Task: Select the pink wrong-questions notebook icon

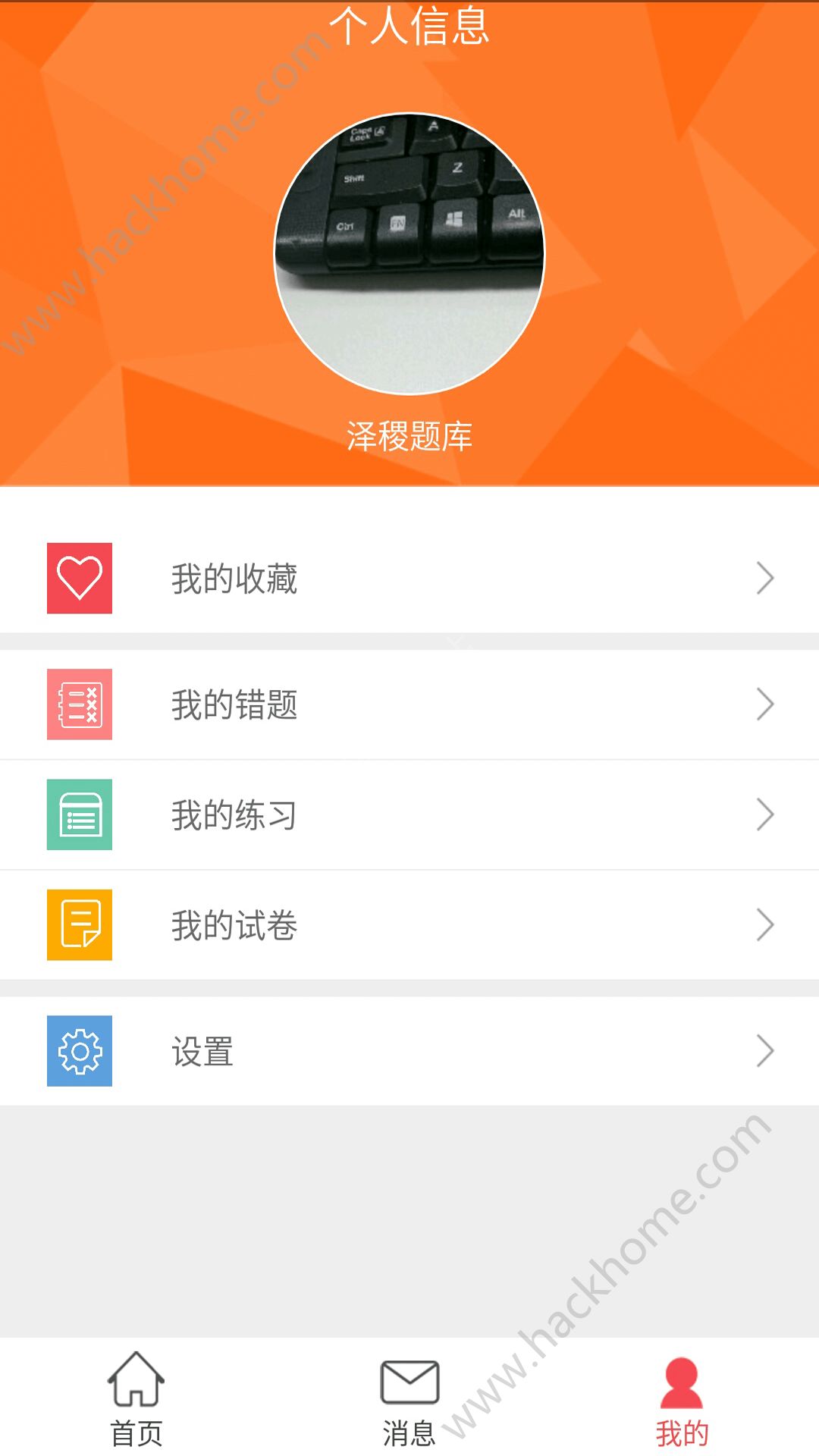Action: pos(80,705)
